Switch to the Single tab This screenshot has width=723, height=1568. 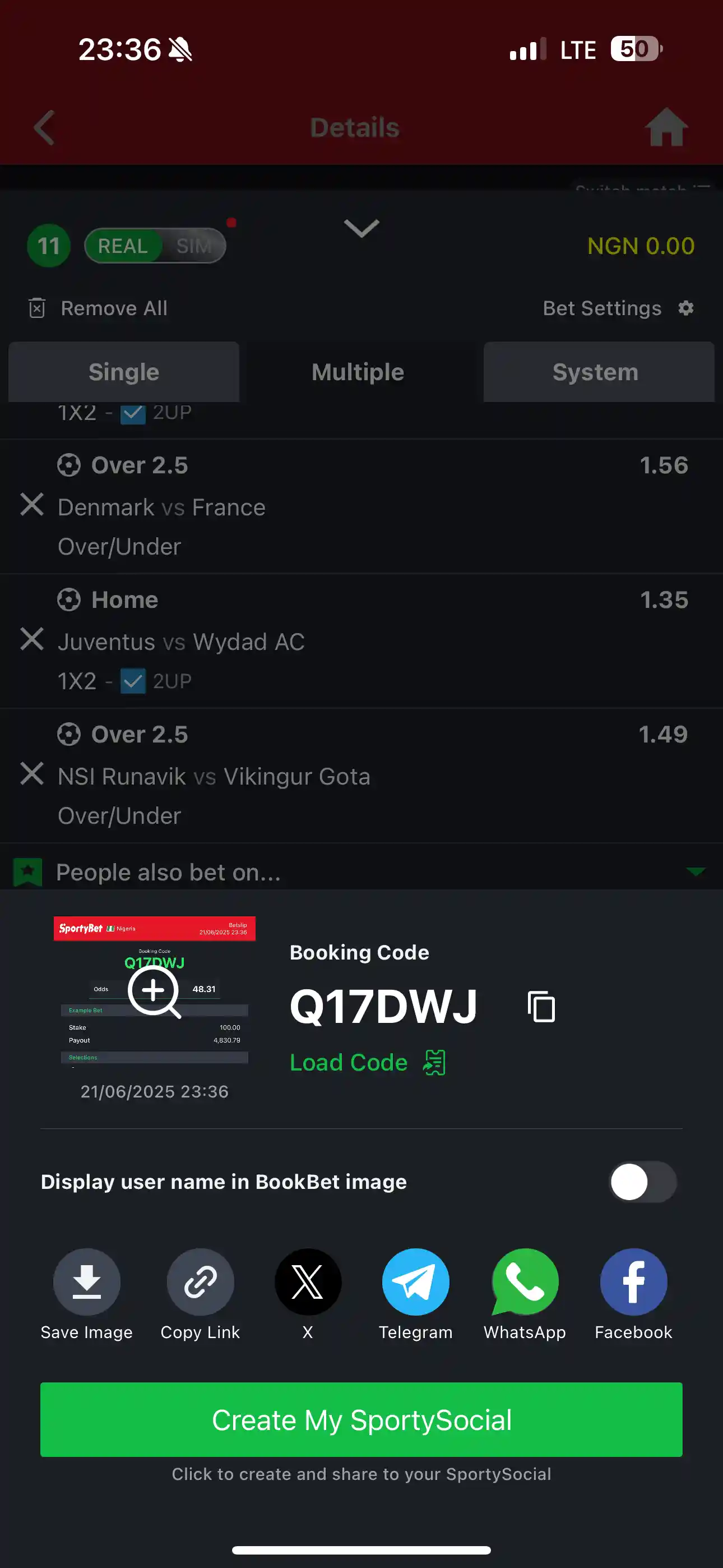pos(123,372)
